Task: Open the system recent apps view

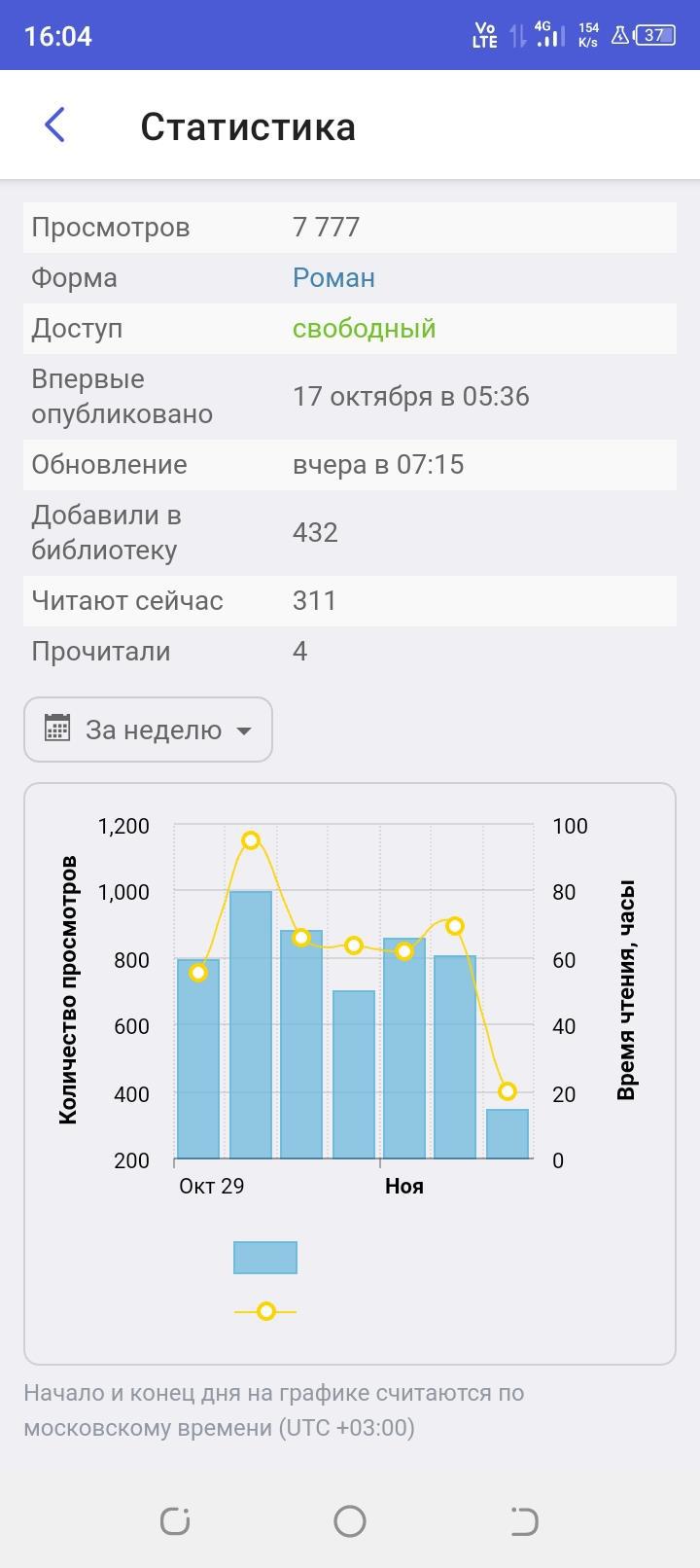Action: (x=175, y=1520)
